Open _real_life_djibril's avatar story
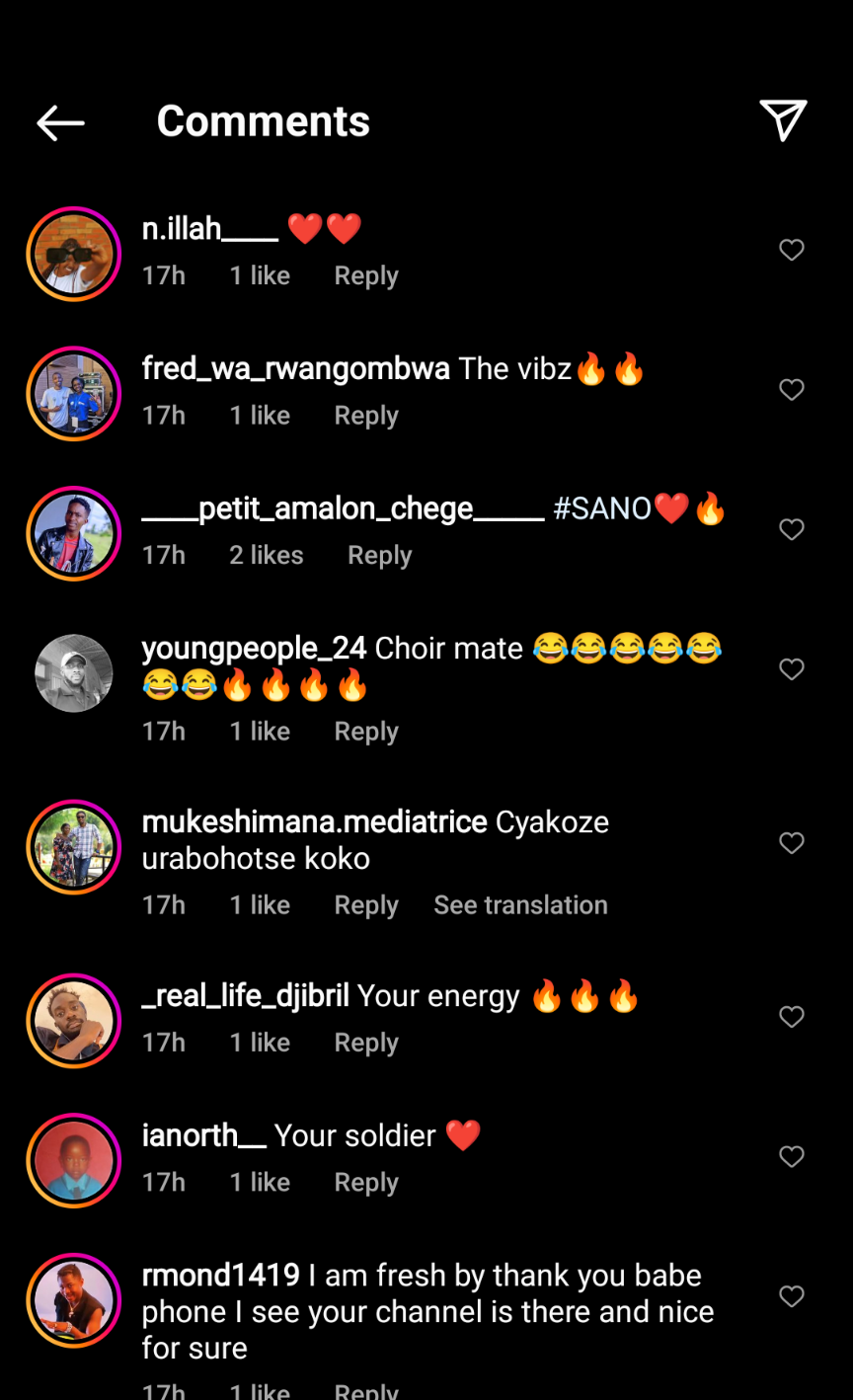The image size is (853, 1400). [74, 1021]
